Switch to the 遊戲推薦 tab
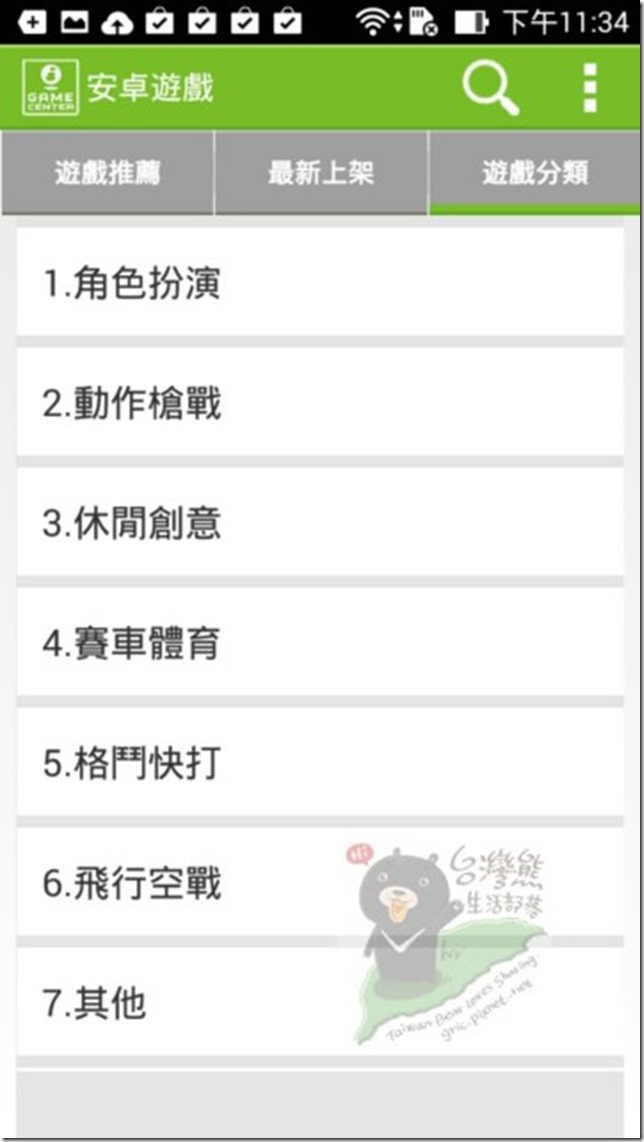 click(108, 173)
